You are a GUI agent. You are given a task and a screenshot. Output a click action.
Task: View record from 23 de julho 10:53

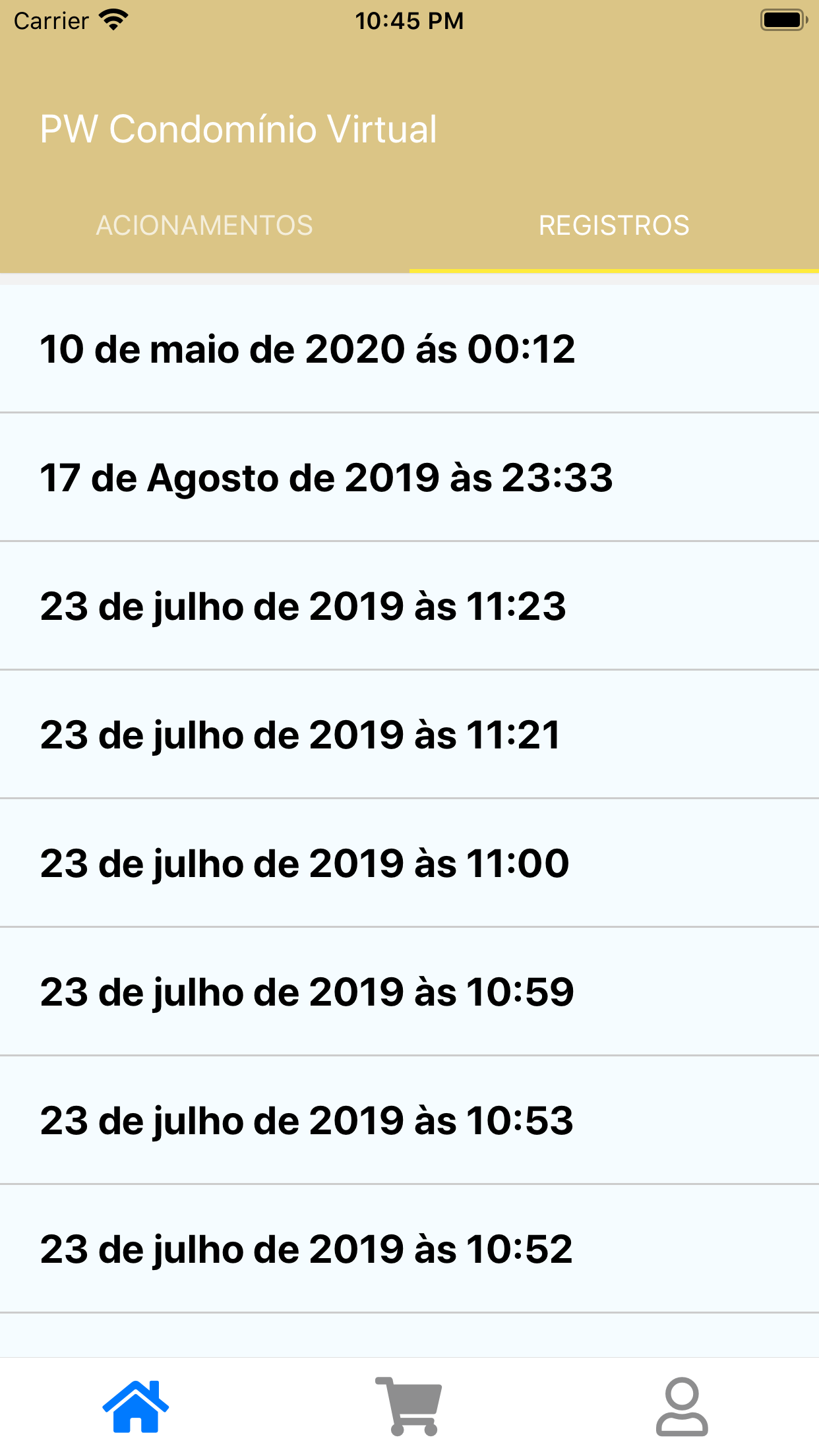(409, 1120)
